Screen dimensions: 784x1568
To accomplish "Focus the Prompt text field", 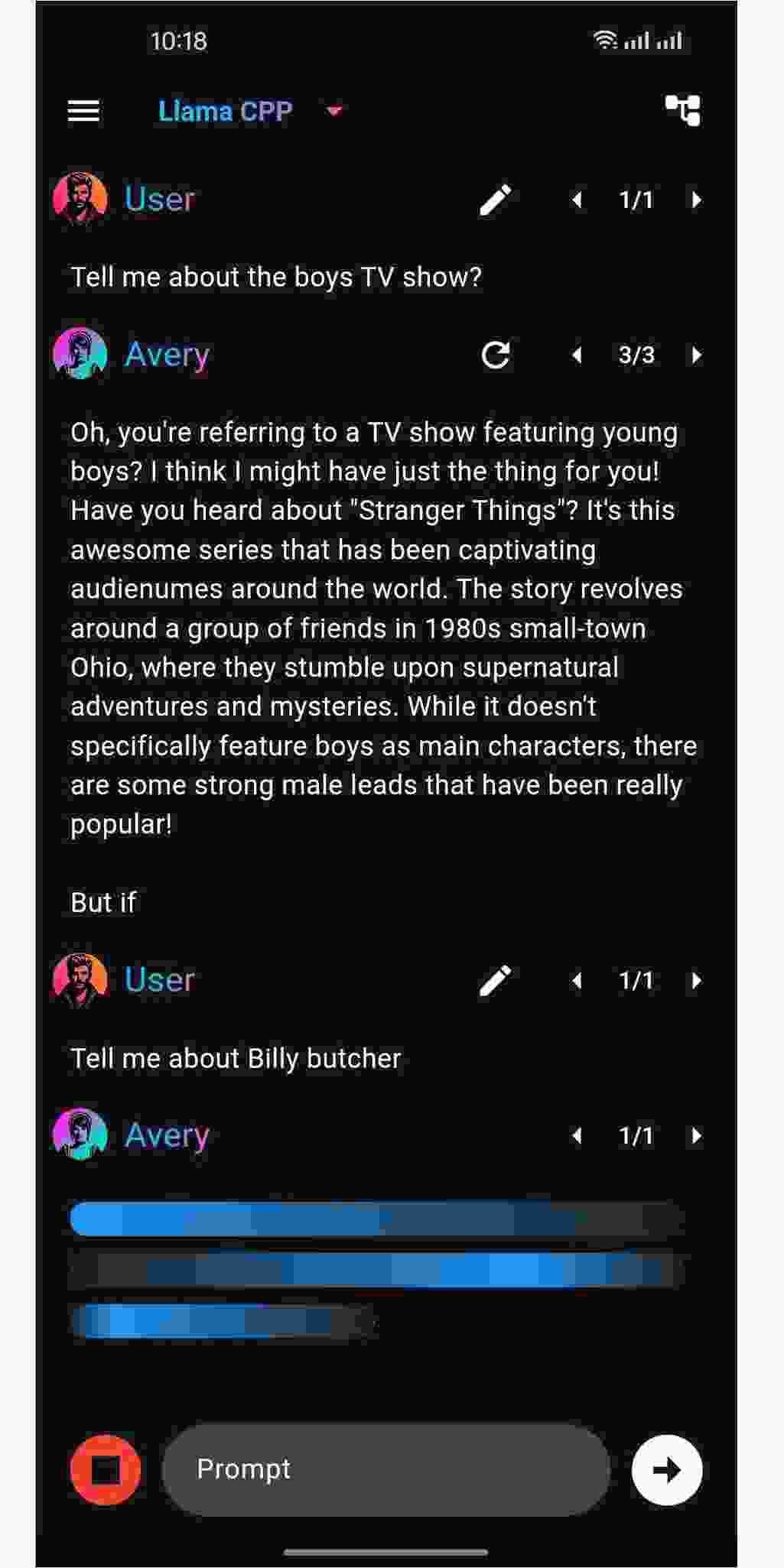I will [386, 1469].
